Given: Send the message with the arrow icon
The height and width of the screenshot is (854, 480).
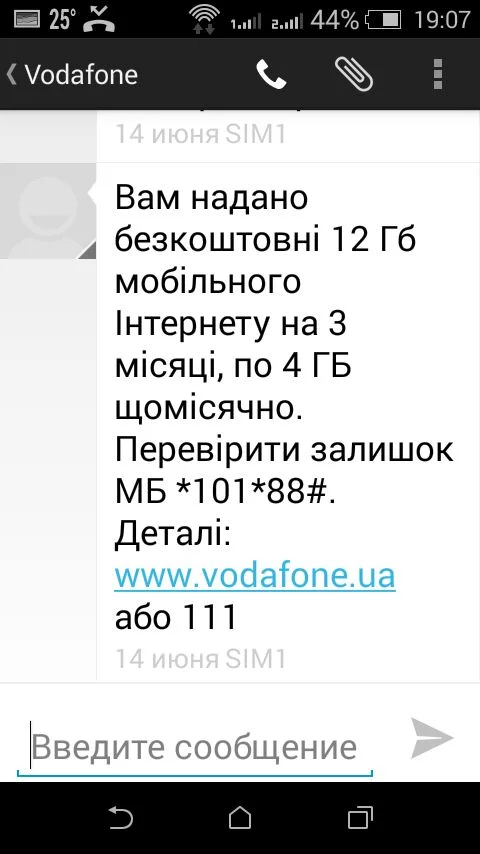Looking at the screenshot, I should 431,738.
